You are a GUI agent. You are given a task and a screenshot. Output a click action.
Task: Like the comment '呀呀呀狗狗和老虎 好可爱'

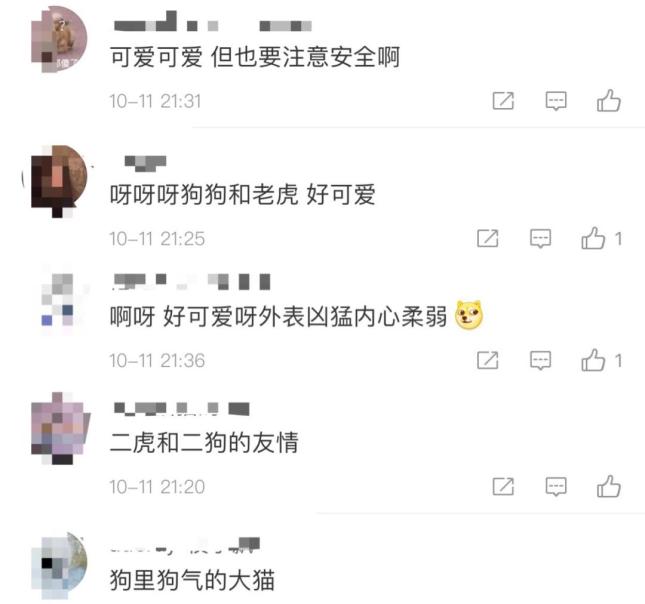594,238
